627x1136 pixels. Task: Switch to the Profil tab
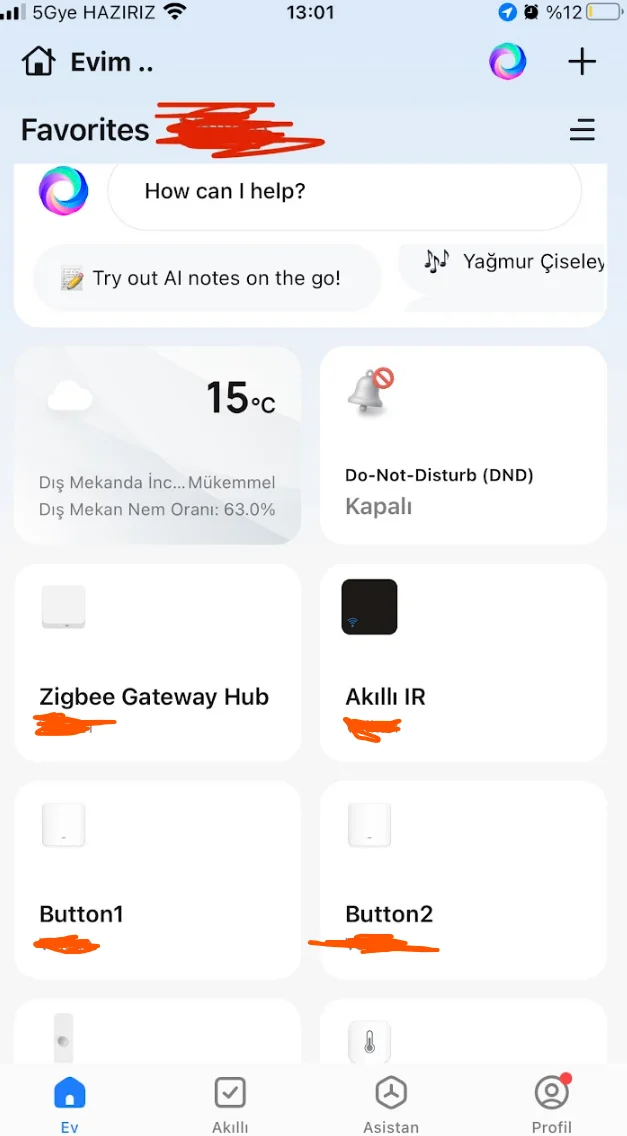[551, 1102]
